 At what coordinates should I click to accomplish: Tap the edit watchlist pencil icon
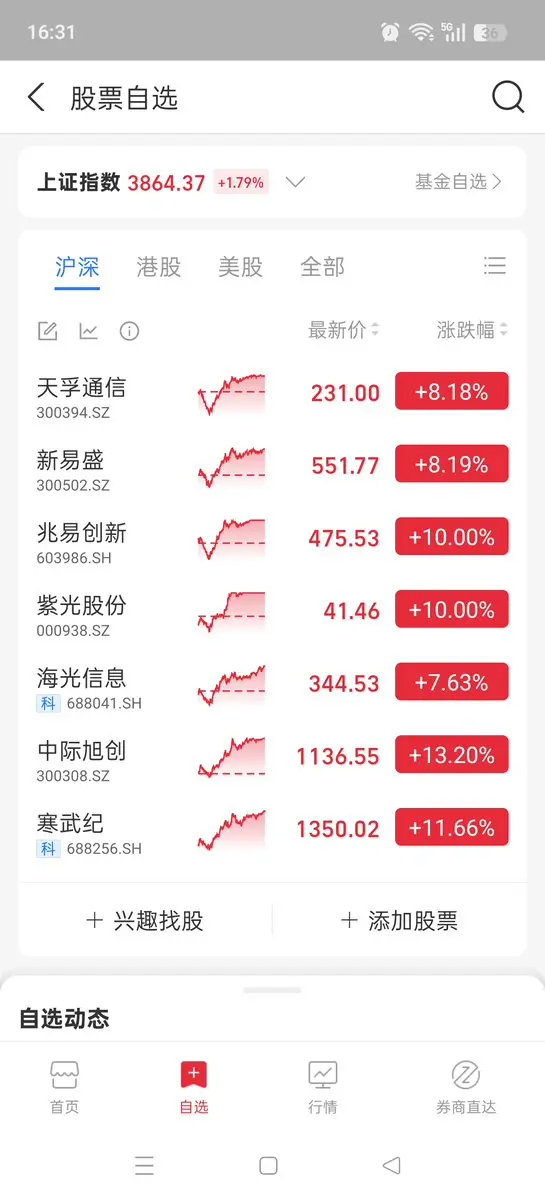(47, 331)
